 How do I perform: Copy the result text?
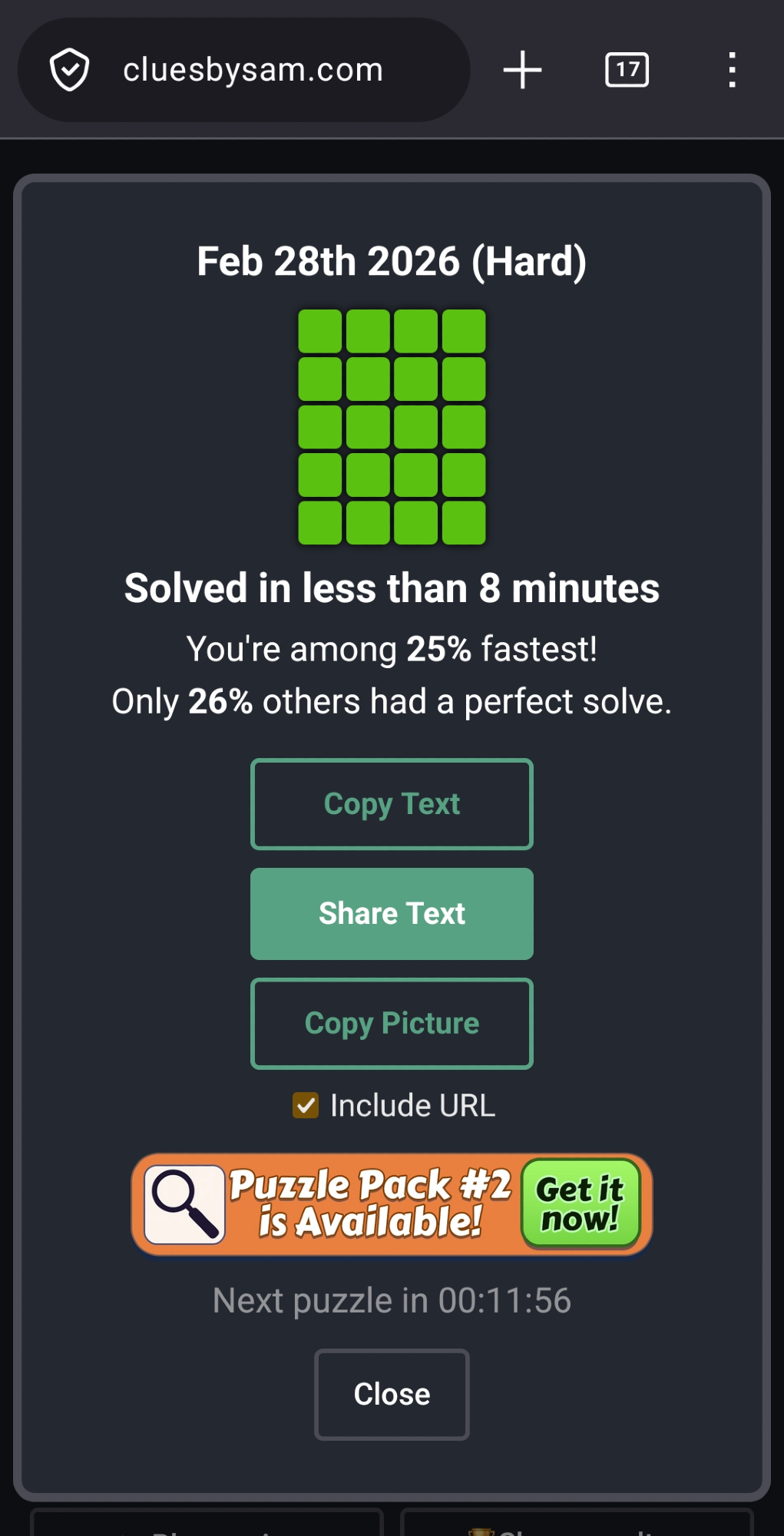(392, 804)
